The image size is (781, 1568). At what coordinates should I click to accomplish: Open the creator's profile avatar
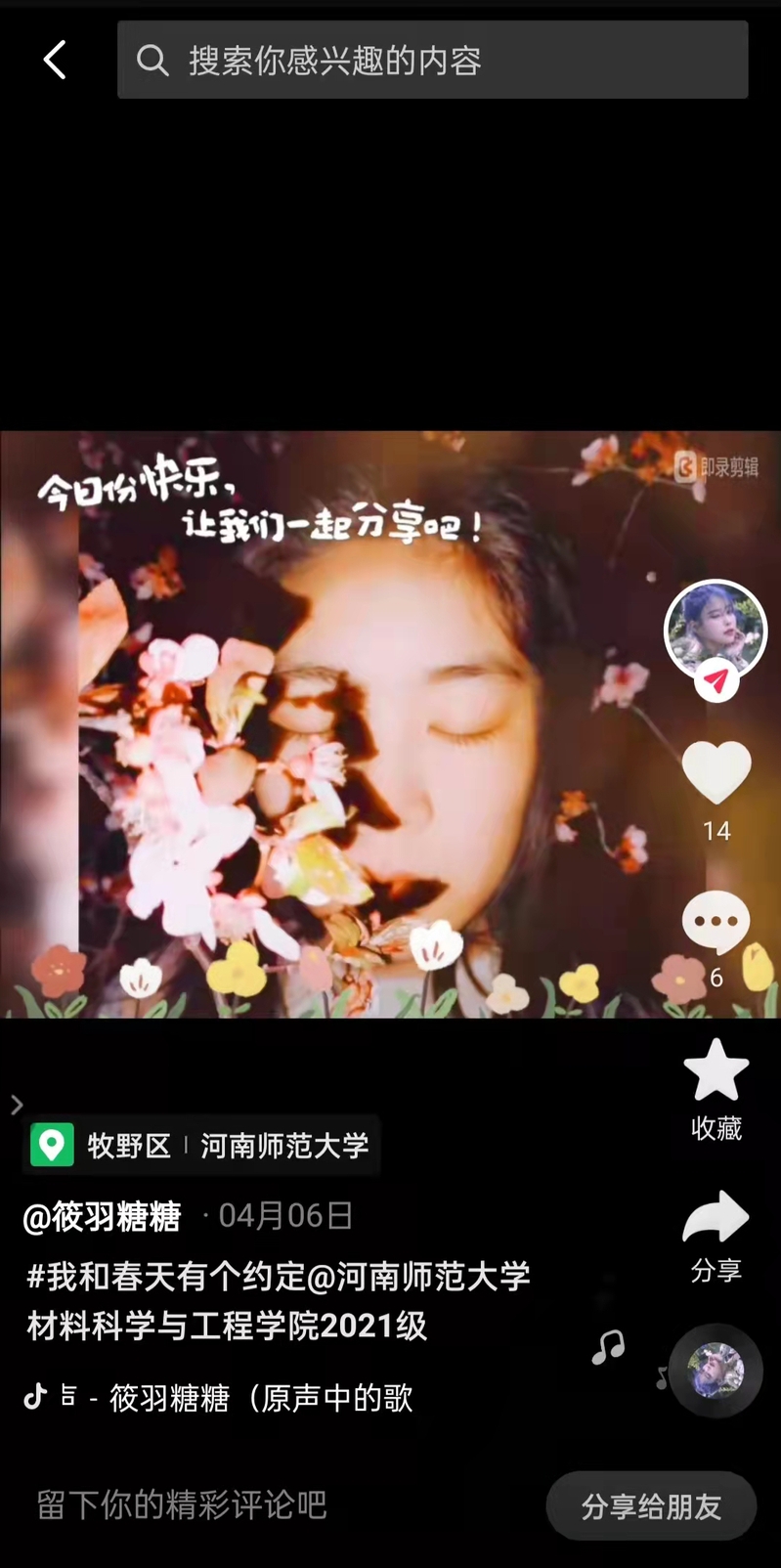(x=716, y=629)
